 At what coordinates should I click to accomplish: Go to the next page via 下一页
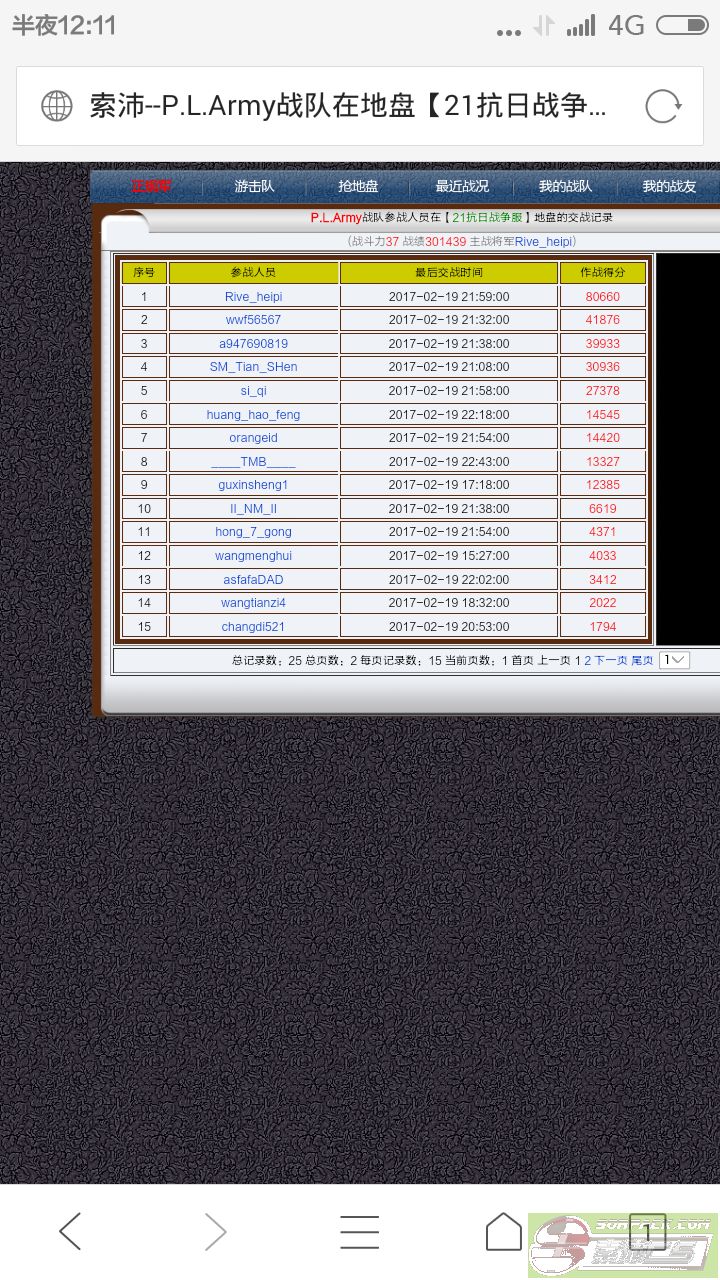[x=611, y=660]
